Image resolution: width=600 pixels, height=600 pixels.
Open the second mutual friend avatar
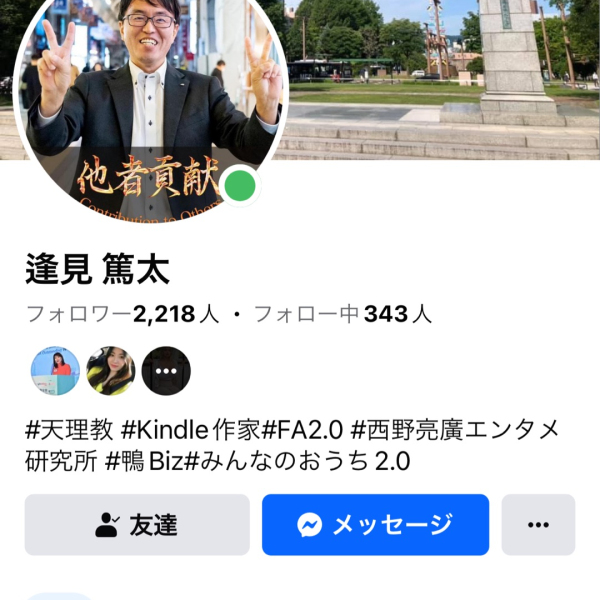110,371
